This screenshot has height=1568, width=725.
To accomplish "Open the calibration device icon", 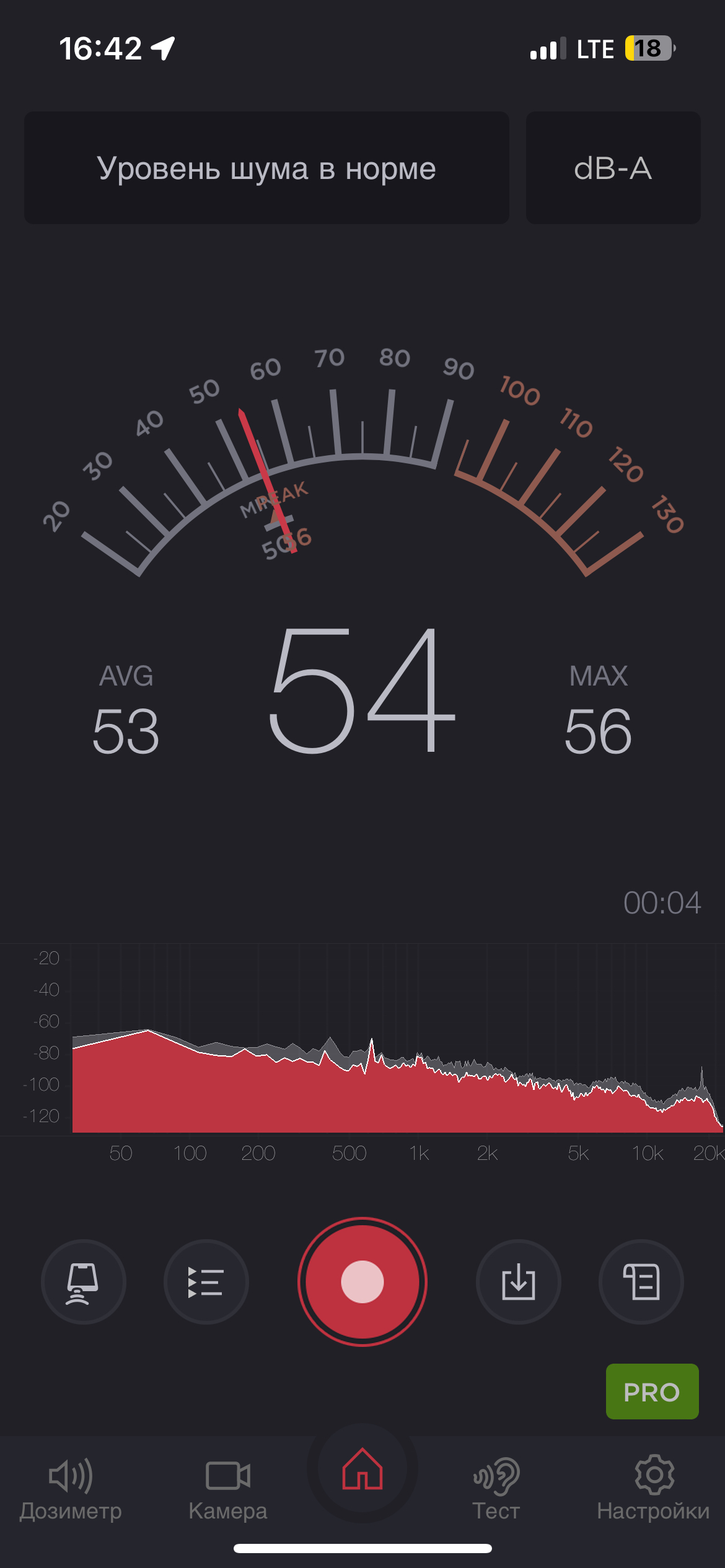I will coord(83,1281).
